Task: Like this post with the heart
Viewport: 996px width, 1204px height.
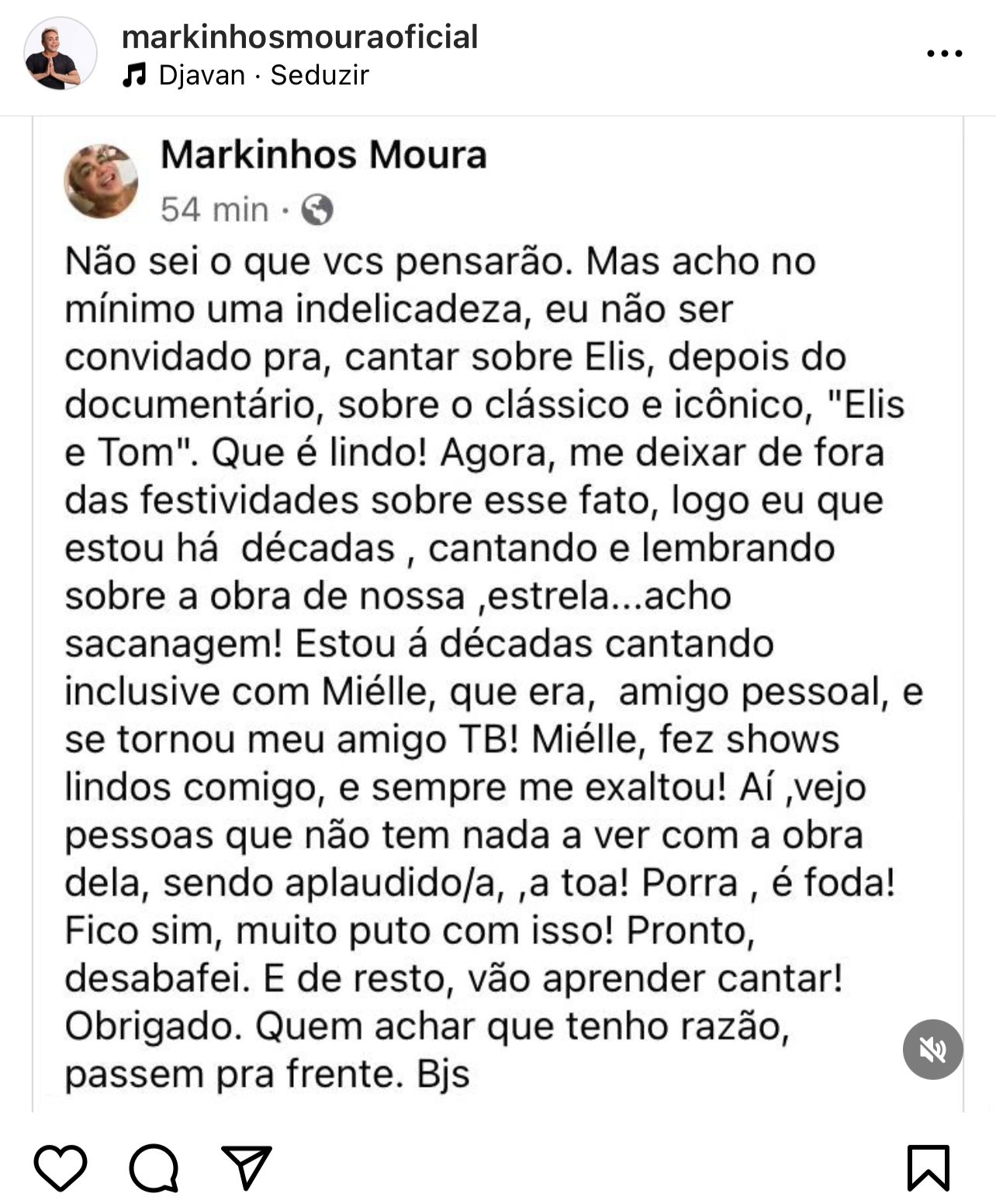Action: (x=61, y=1168)
